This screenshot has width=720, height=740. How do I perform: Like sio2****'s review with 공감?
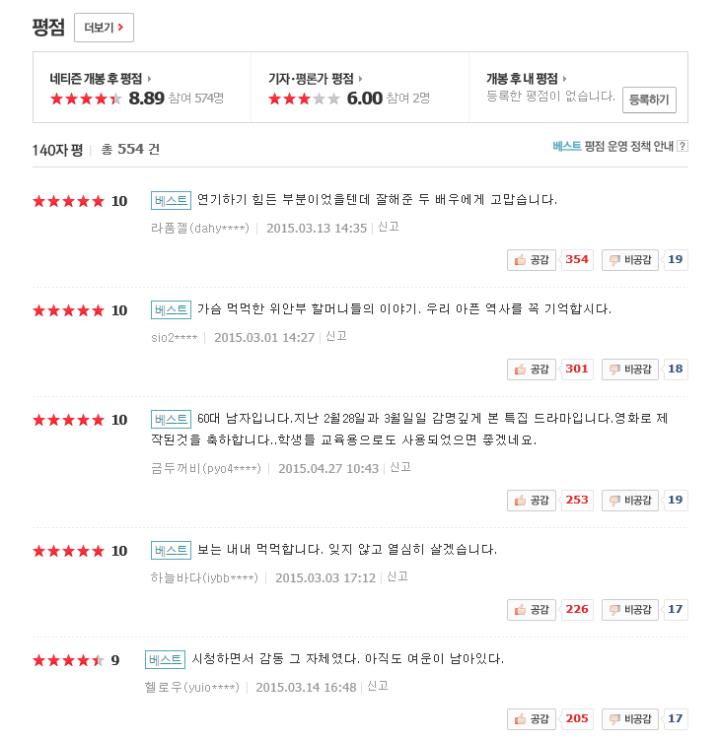pos(531,369)
